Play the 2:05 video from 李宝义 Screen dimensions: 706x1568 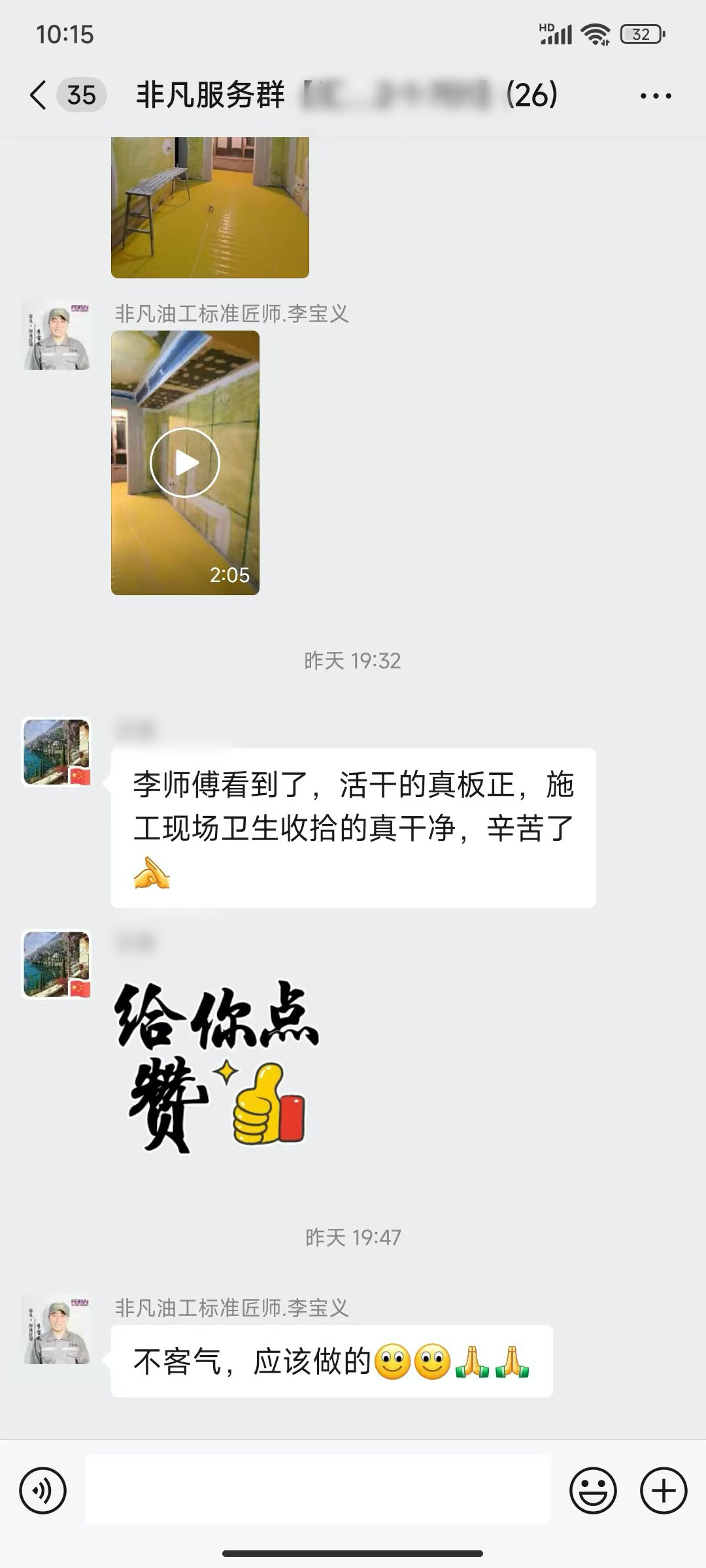click(185, 463)
